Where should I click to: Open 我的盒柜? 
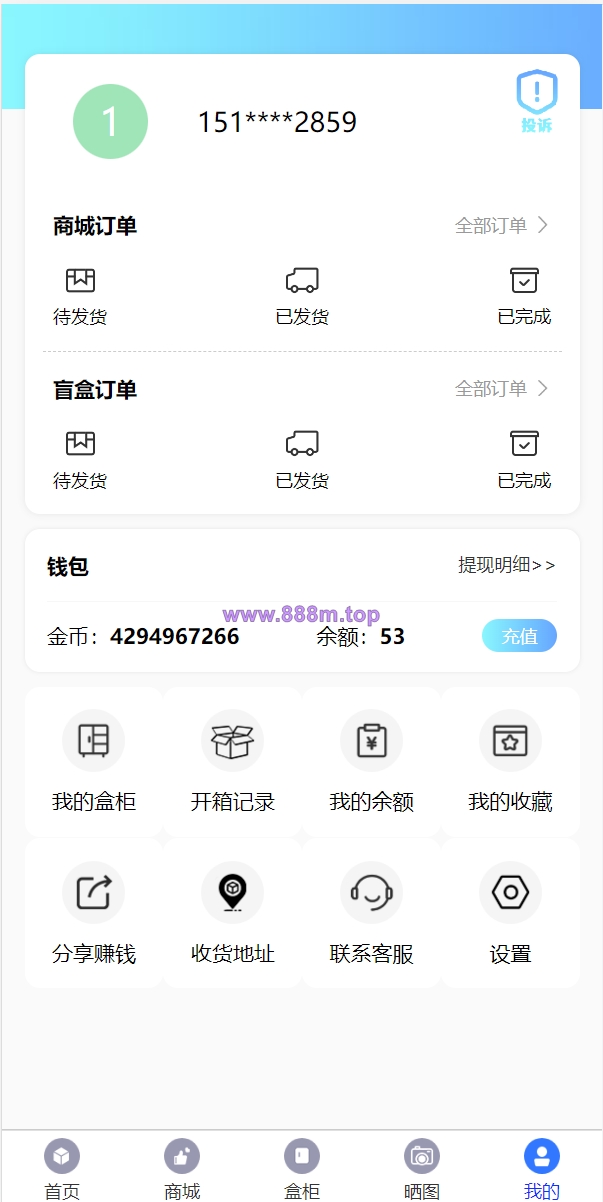click(94, 762)
